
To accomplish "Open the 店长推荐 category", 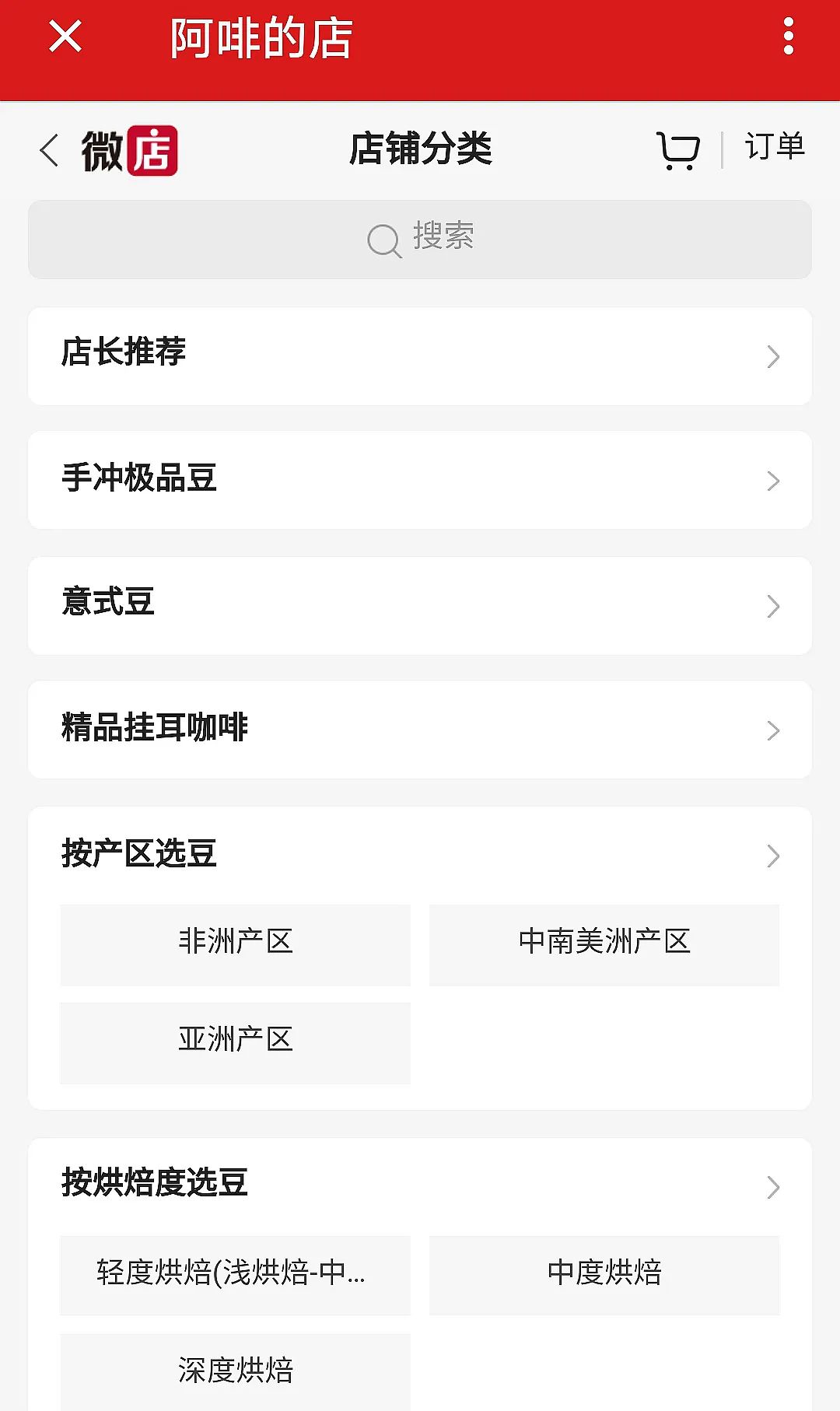I will coord(420,355).
